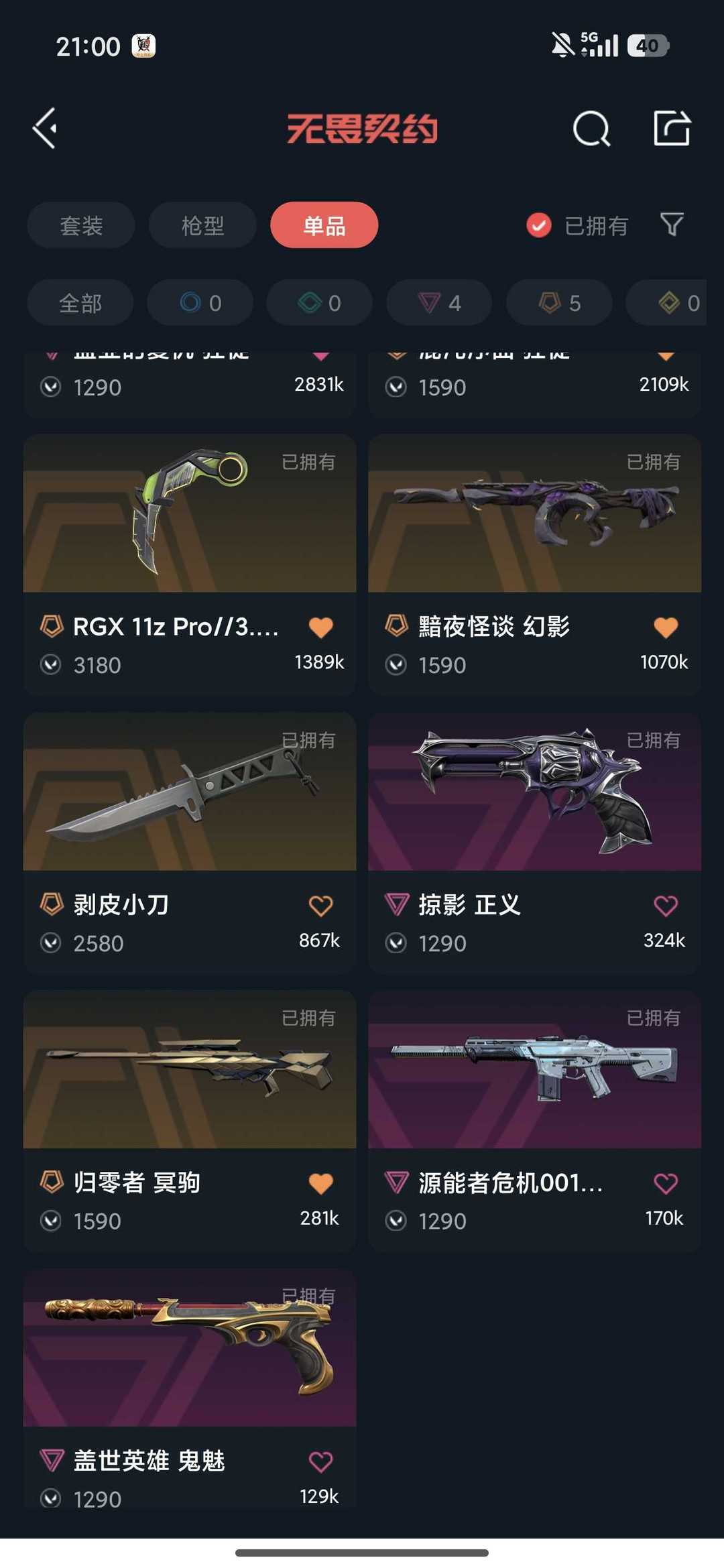The image size is (724, 1568).
Task: Tap the share icon in the top right
Action: tap(674, 128)
